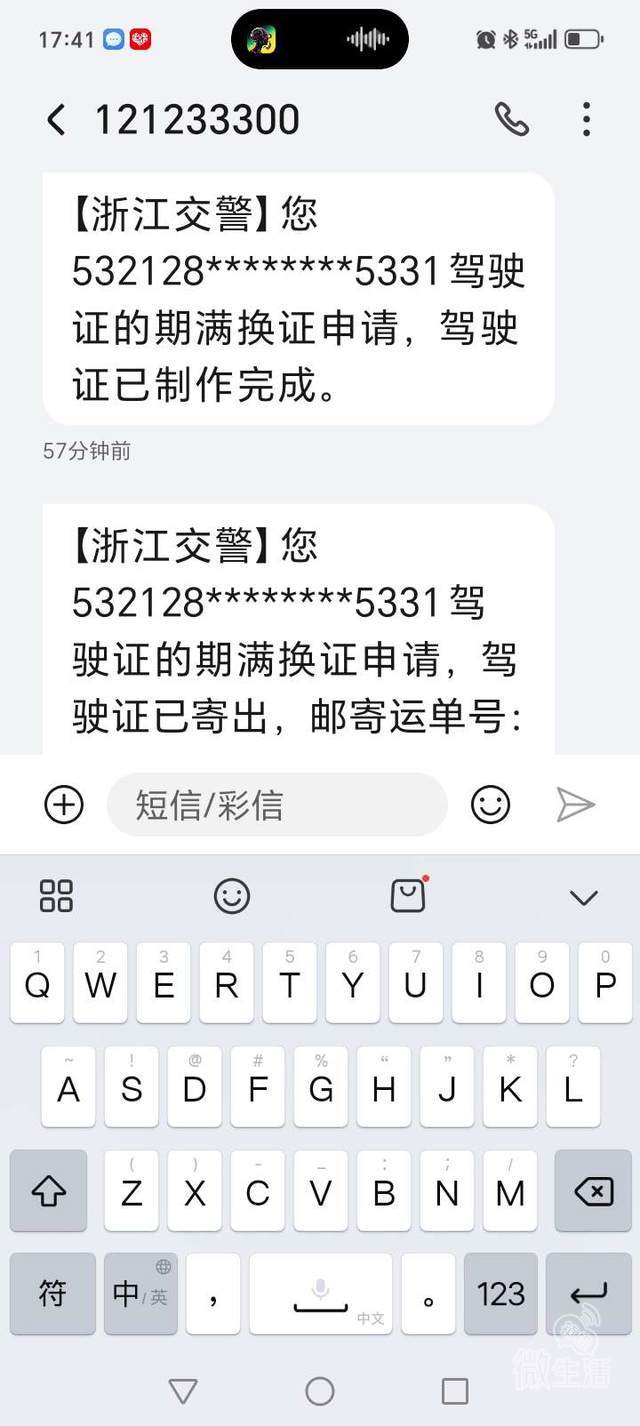Viewport: 640px width, 1426px height.
Task: Go back to the message list
Action: coord(56,120)
